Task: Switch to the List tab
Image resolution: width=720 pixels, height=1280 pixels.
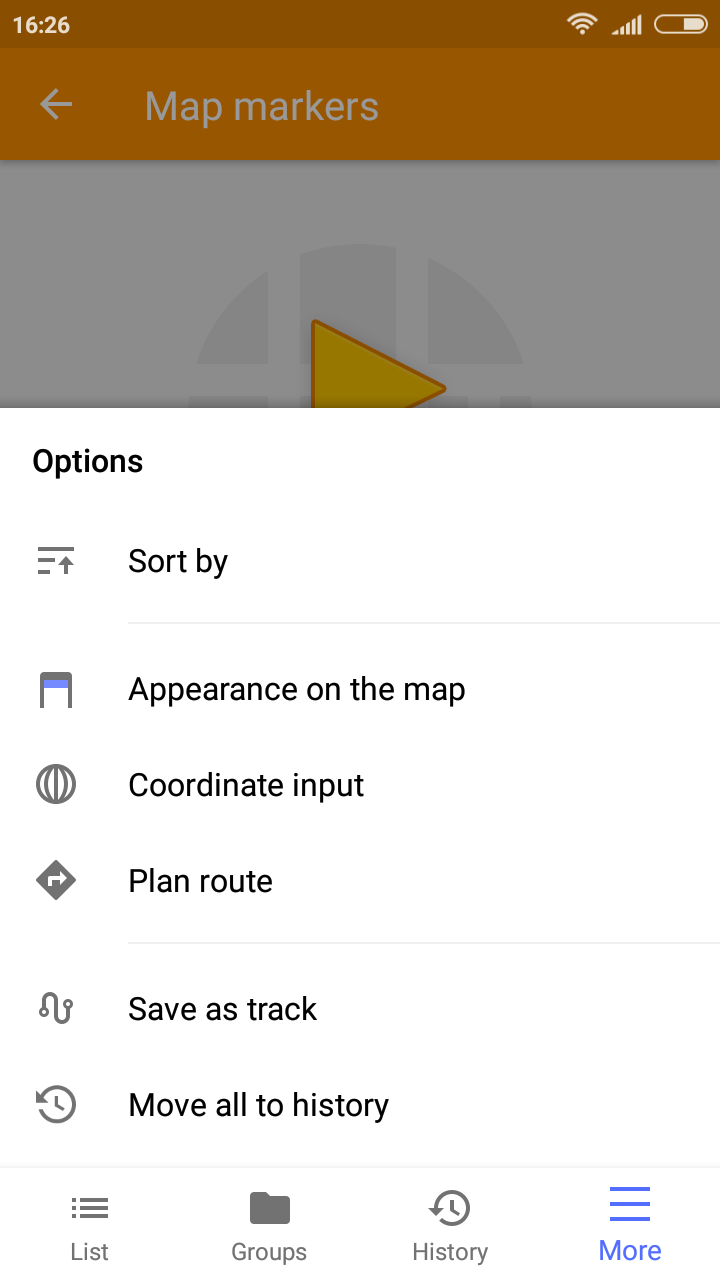Action: (90, 1226)
